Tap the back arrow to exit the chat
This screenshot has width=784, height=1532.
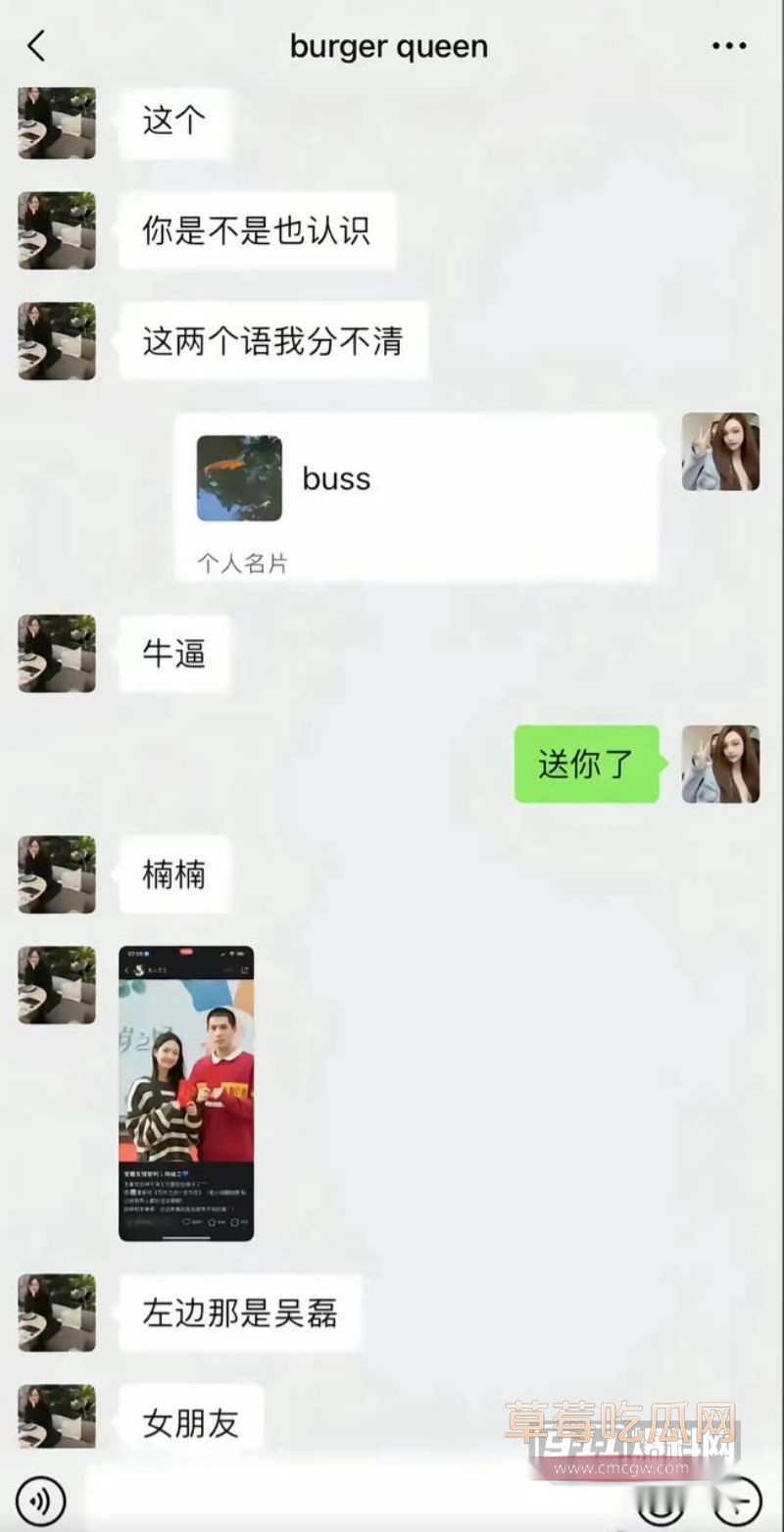(x=37, y=45)
